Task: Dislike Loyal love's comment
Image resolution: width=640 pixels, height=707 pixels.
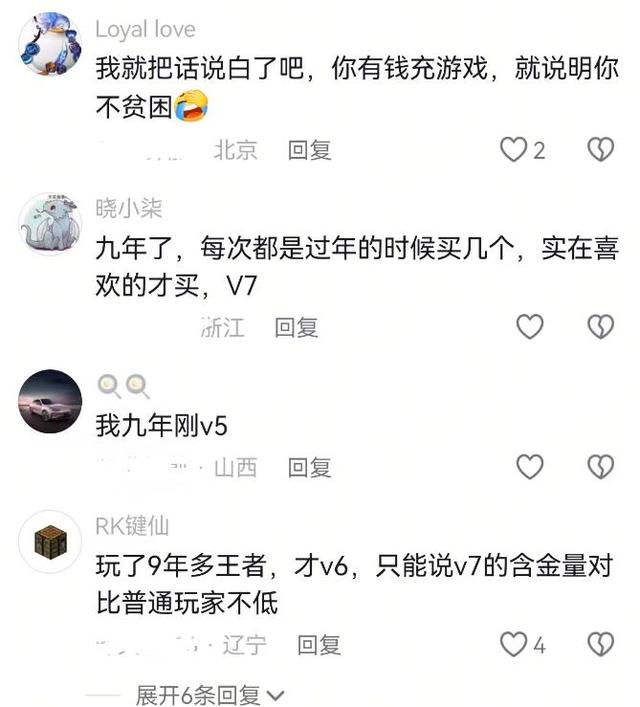Action: click(x=599, y=150)
